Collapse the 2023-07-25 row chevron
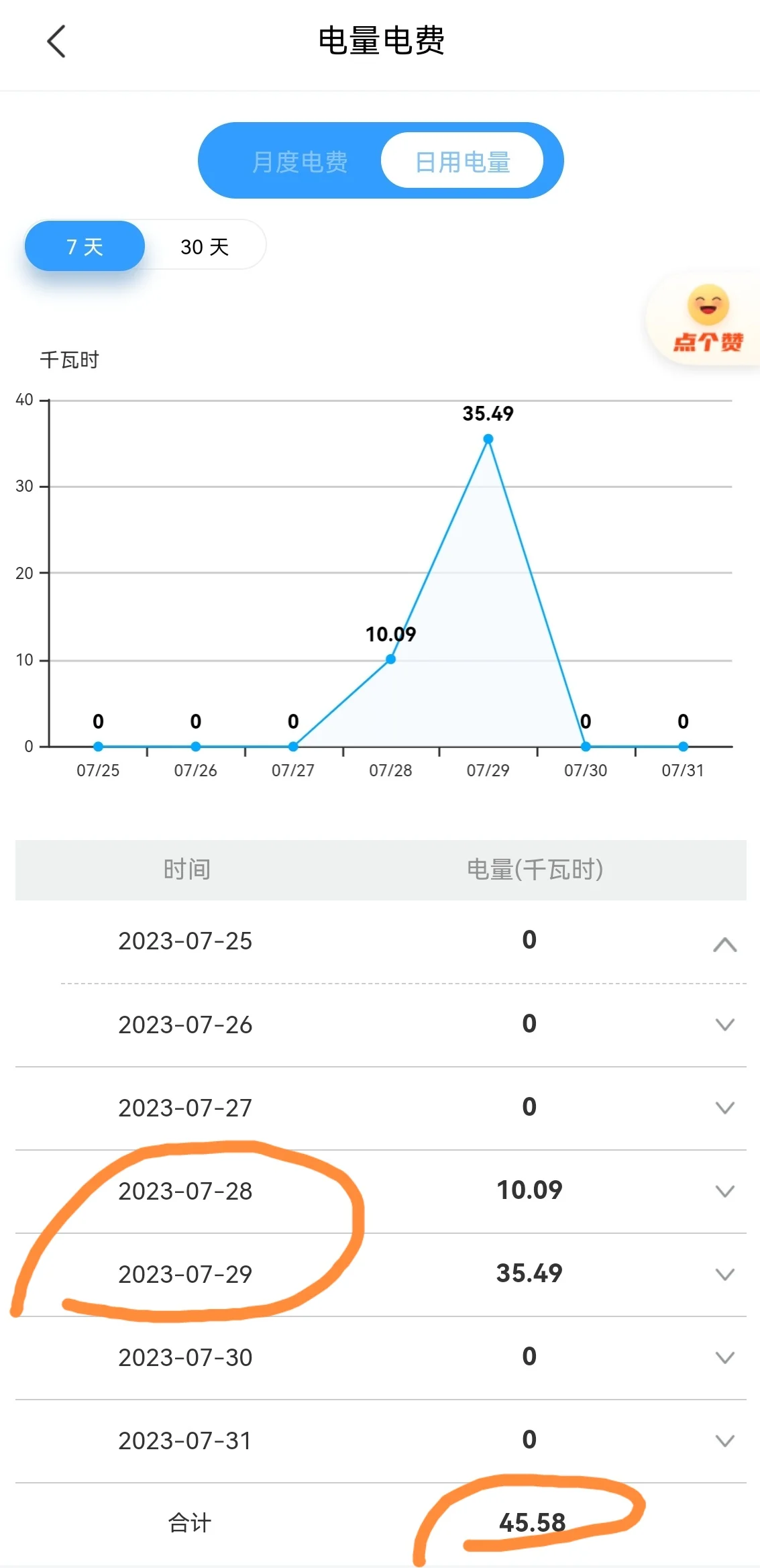This screenshot has height=1568, width=760. click(724, 944)
